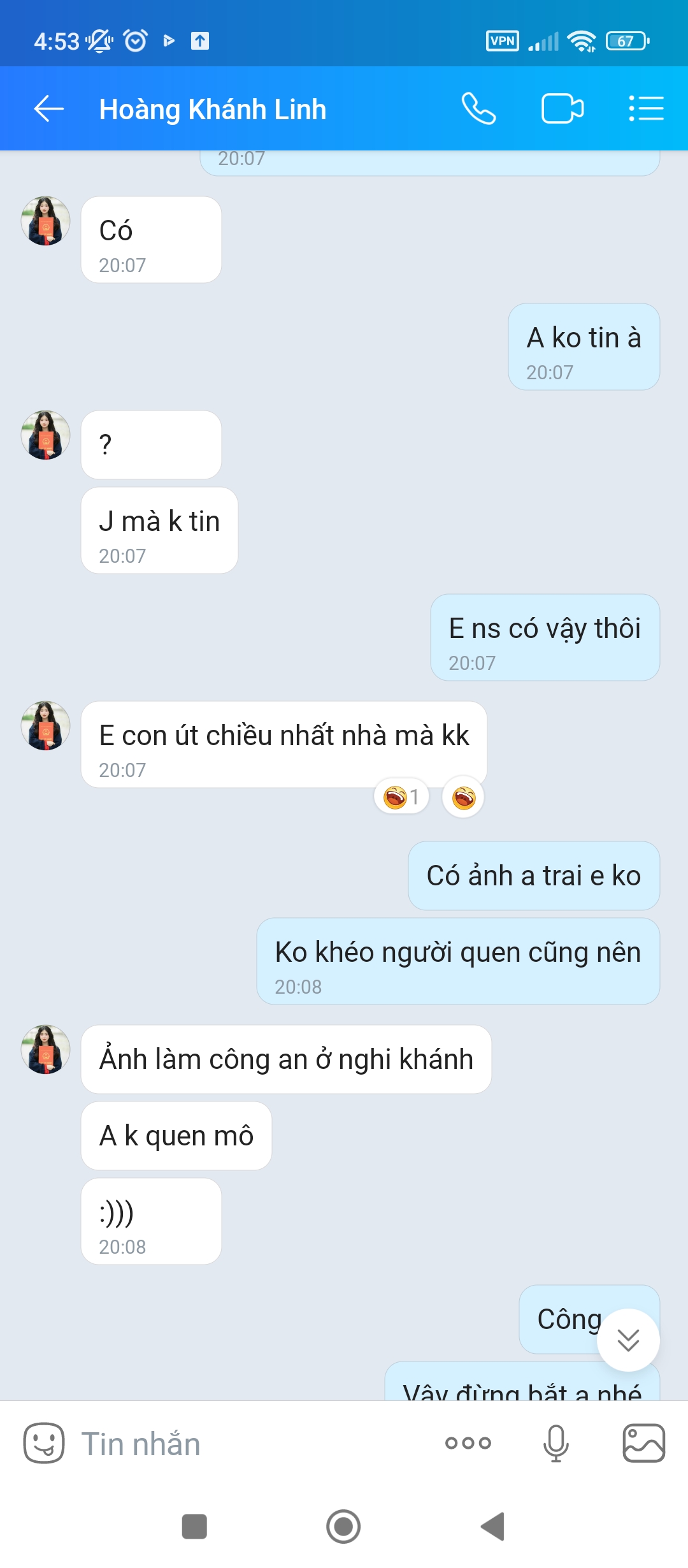Jump to the latest messages
This screenshot has height=1568, width=688.
[x=628, y=1340]
